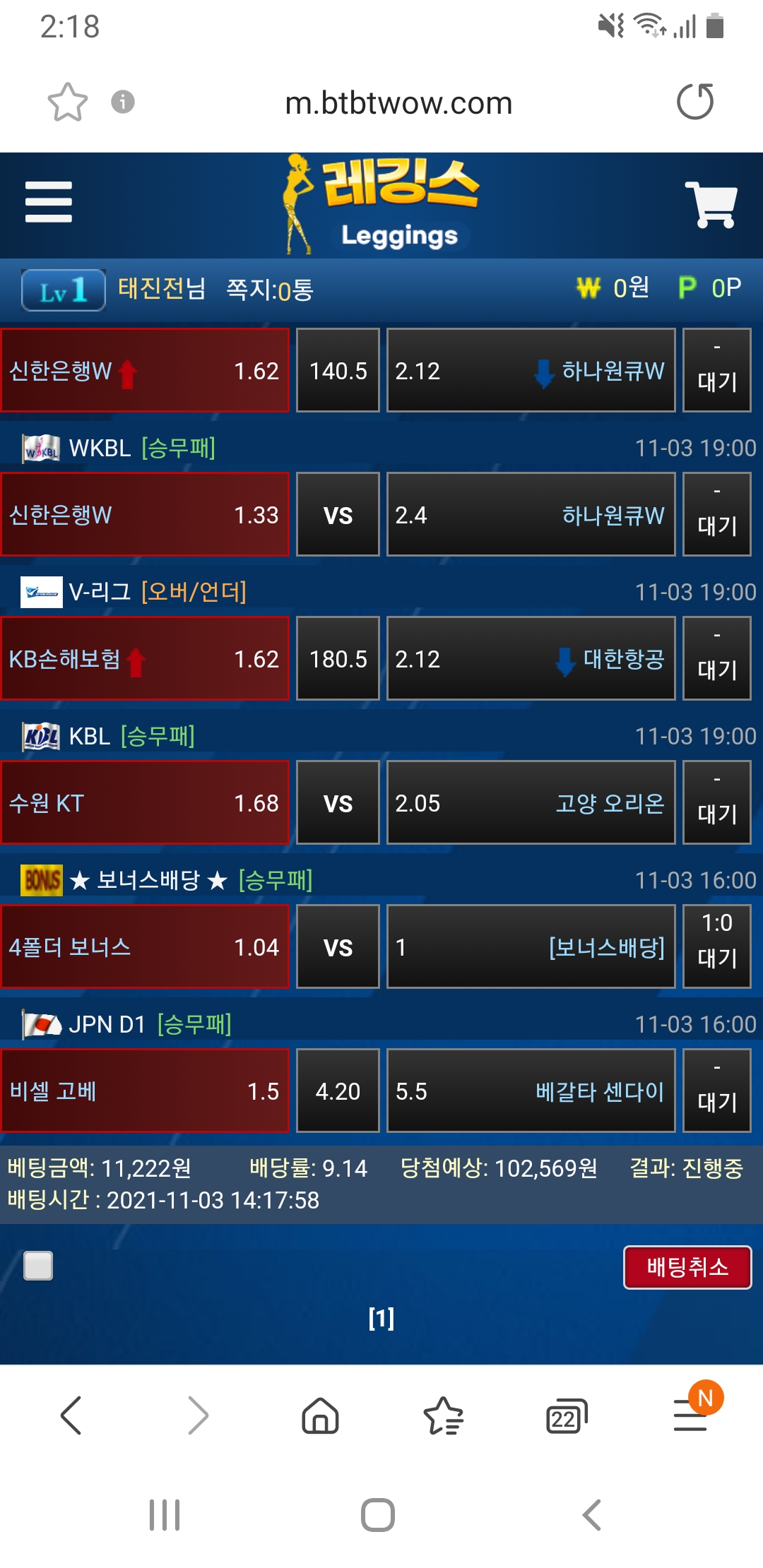763x1568 pixels.
Task: Open system recent apps
Action: coord(165,1515)
